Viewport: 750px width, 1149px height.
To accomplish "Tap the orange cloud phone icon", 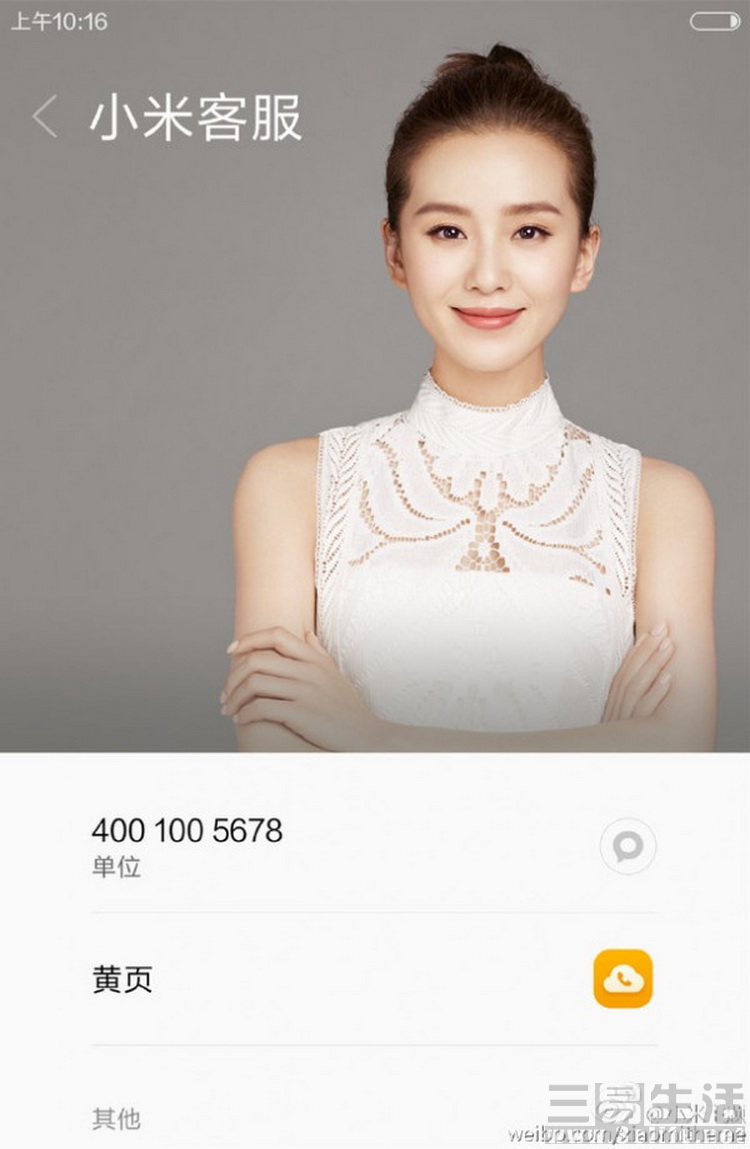I will click(x=622, y=979).
